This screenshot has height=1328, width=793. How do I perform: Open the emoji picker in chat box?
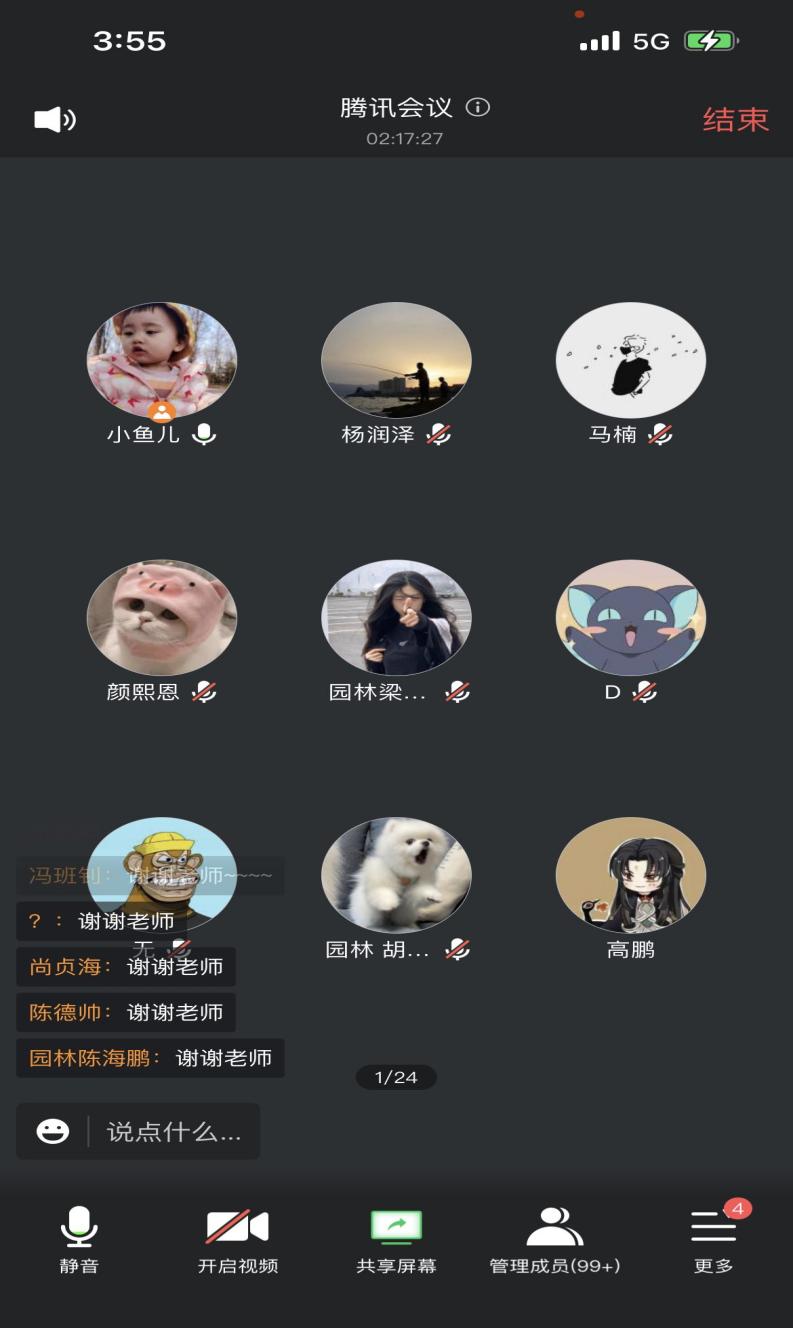click(53, 1131)
